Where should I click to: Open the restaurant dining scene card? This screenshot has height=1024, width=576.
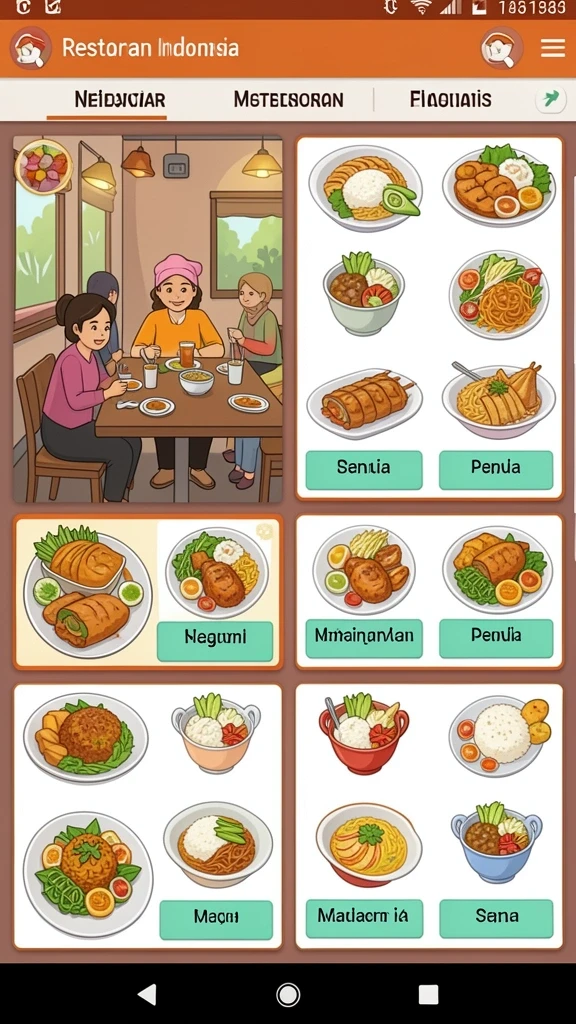(x=148, y=319)
